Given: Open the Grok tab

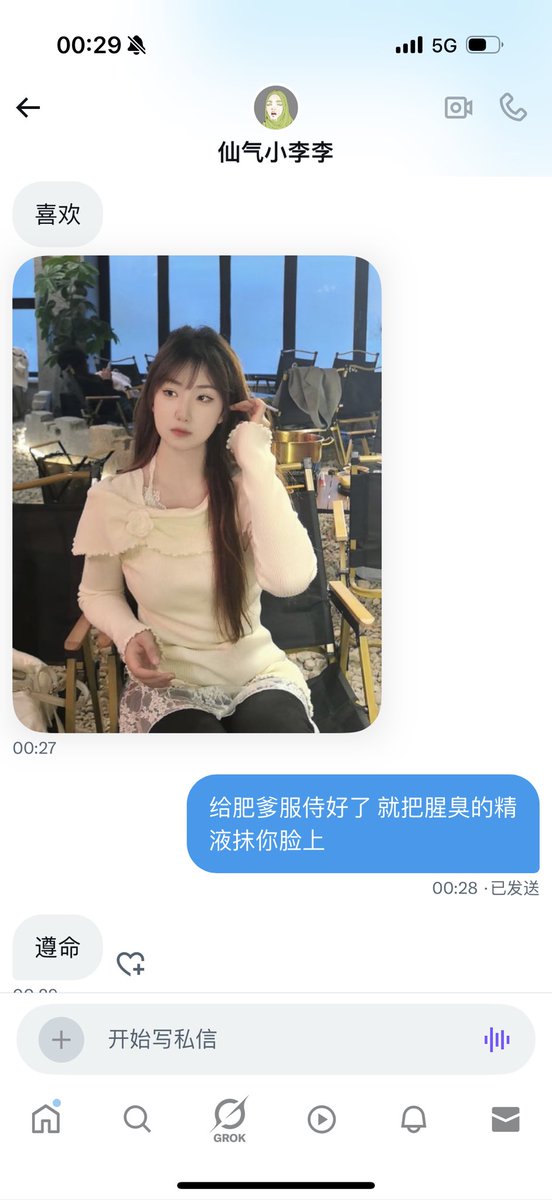Looking at the screenshot, I should (x=229, y=1119).
